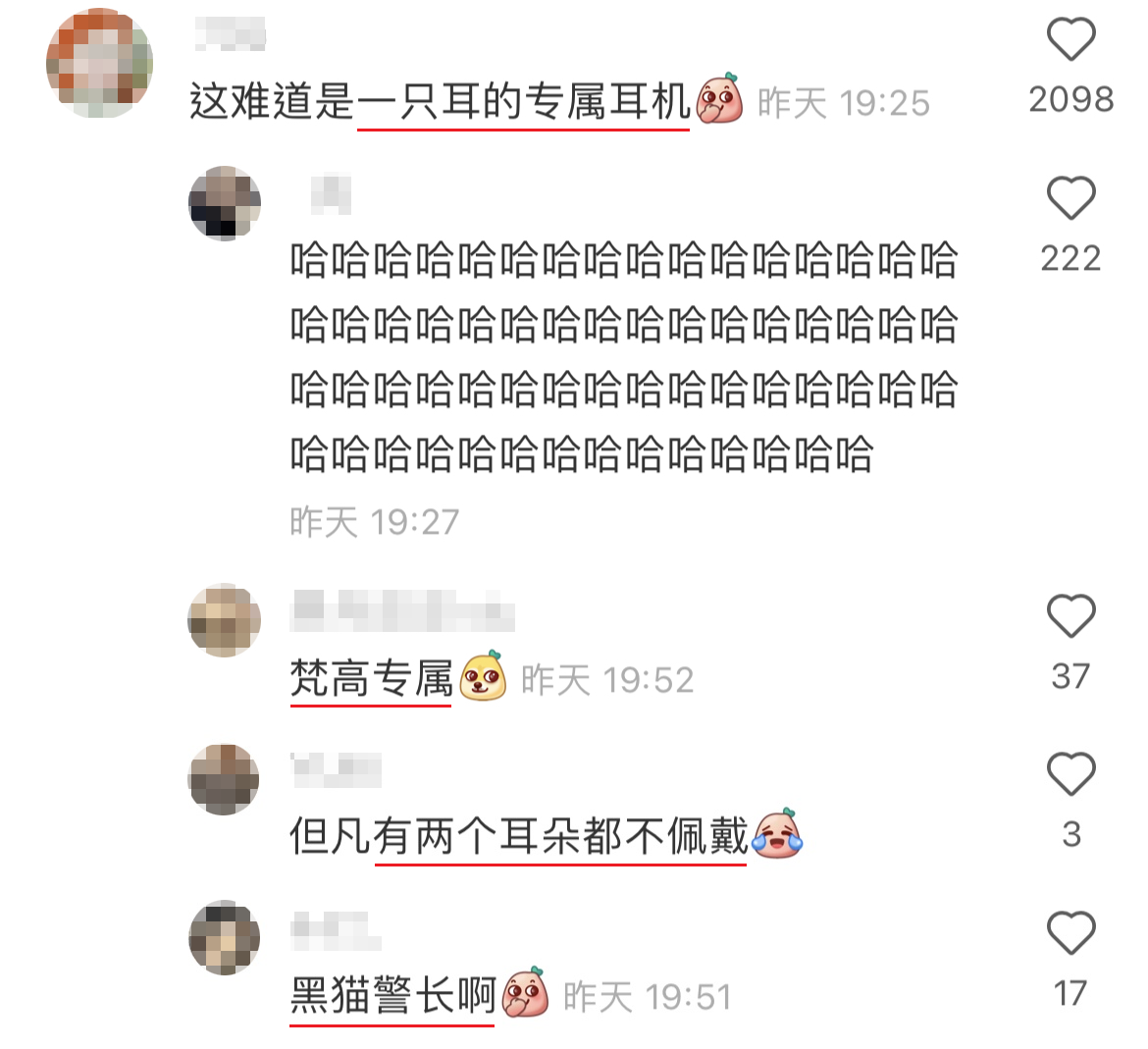The height and width of the screenshot is (1049, 1148).
Task: Open avatar of the '哈哈哈哈' replier
Action: click(225, 203)
